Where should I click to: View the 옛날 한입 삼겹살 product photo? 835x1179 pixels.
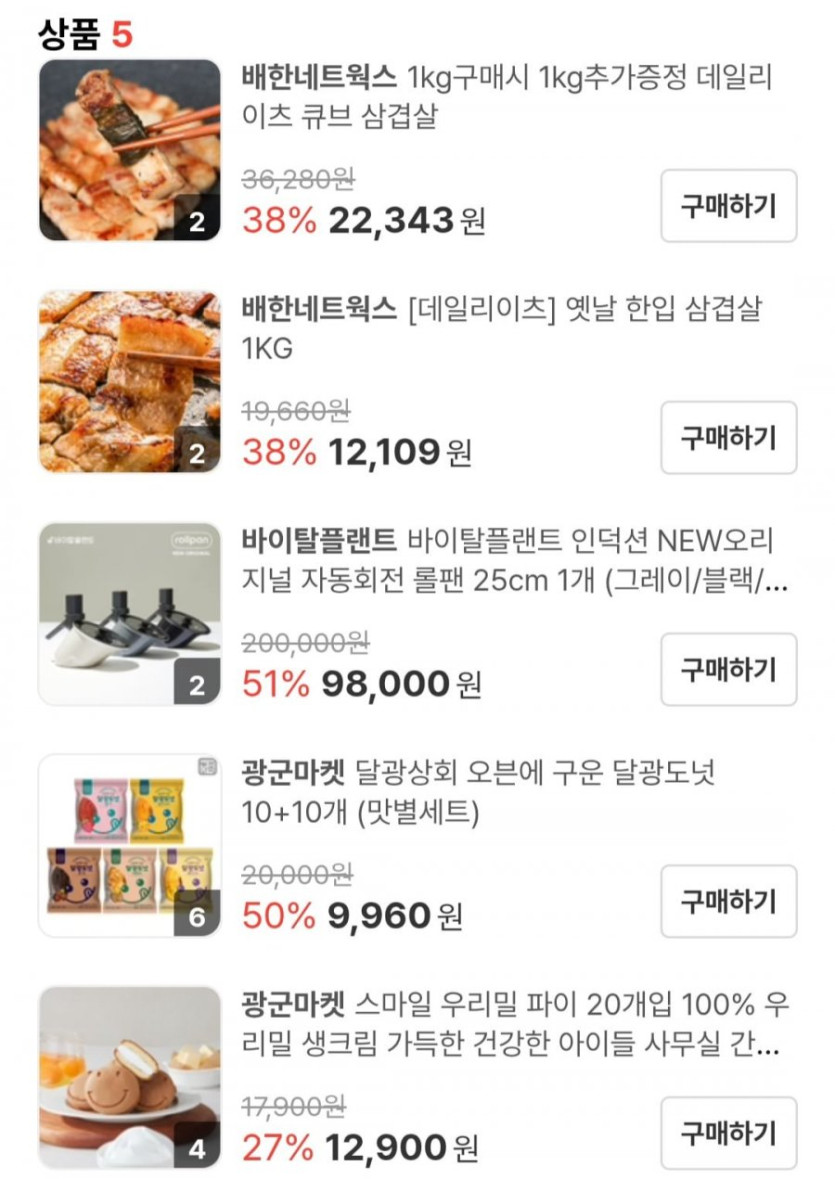[x=130, y=382]
